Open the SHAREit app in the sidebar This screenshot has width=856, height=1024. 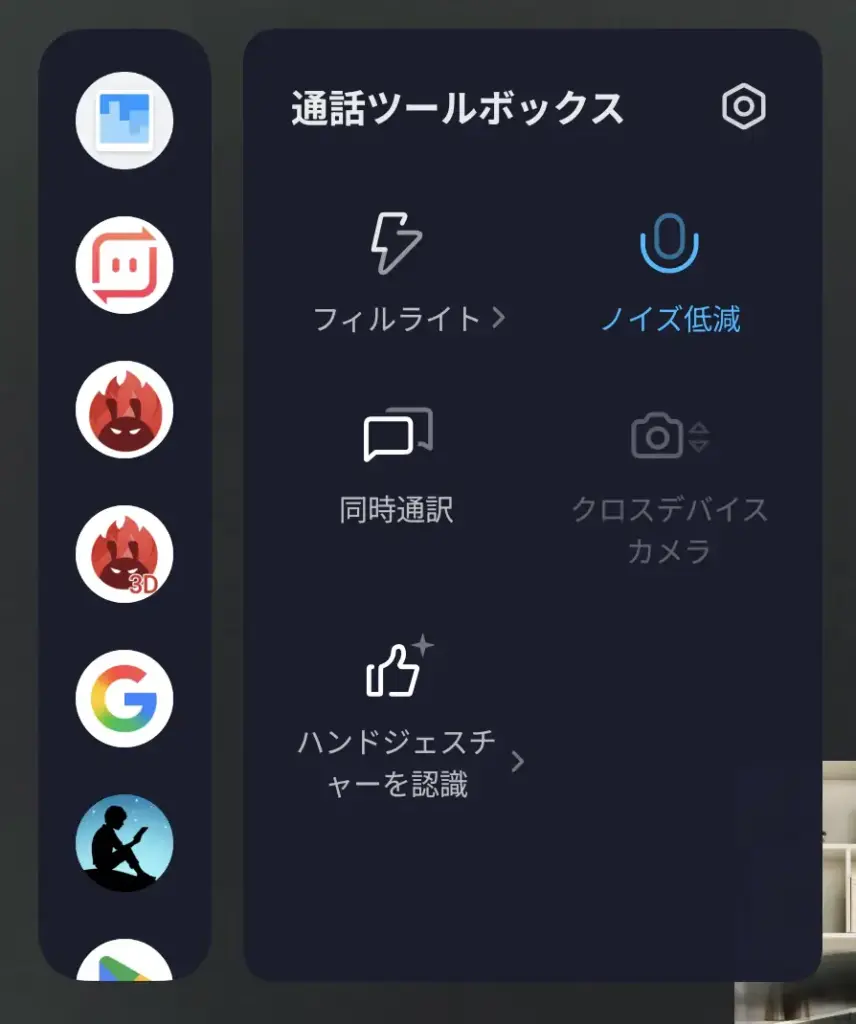tap(124, 265)
